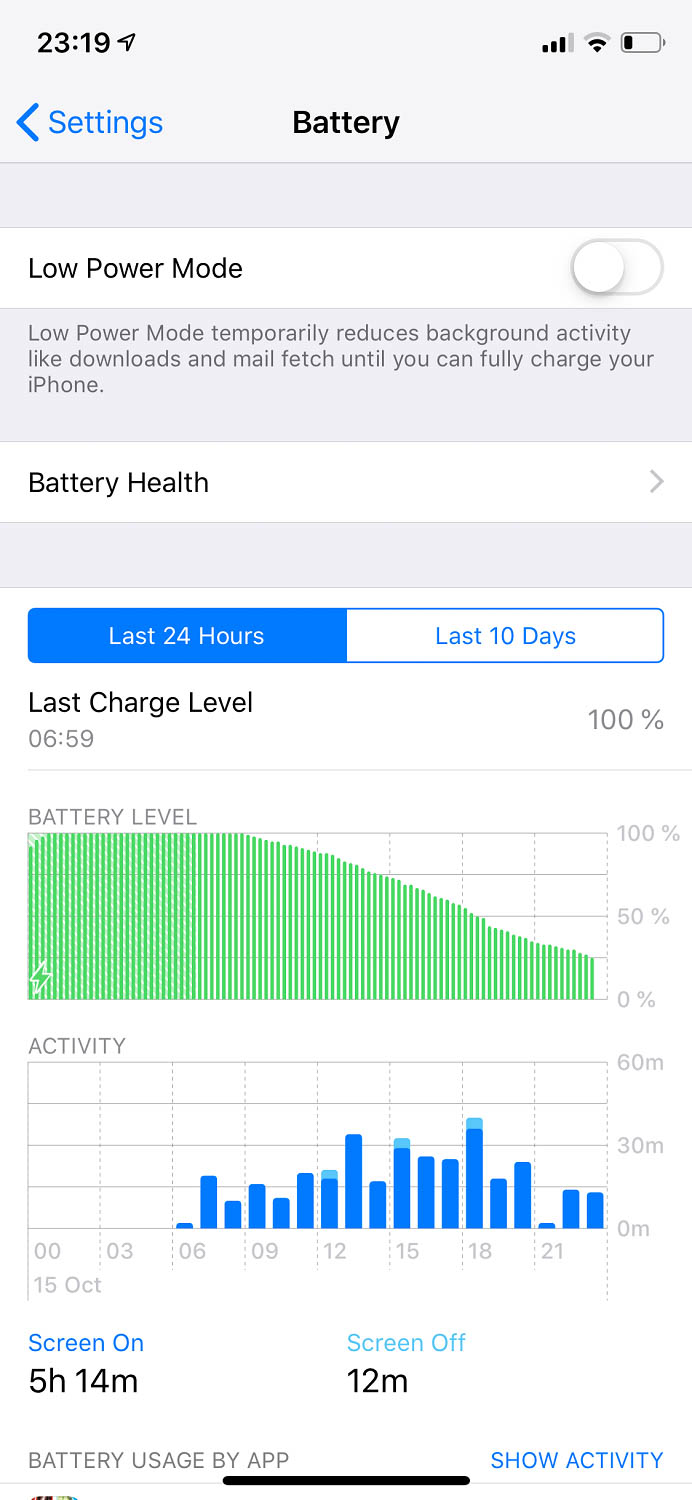Select the Last 24 Hours segment
The height and width of the screenshot is (1500, 692).
pyautogui.click(x=187, y=636)
